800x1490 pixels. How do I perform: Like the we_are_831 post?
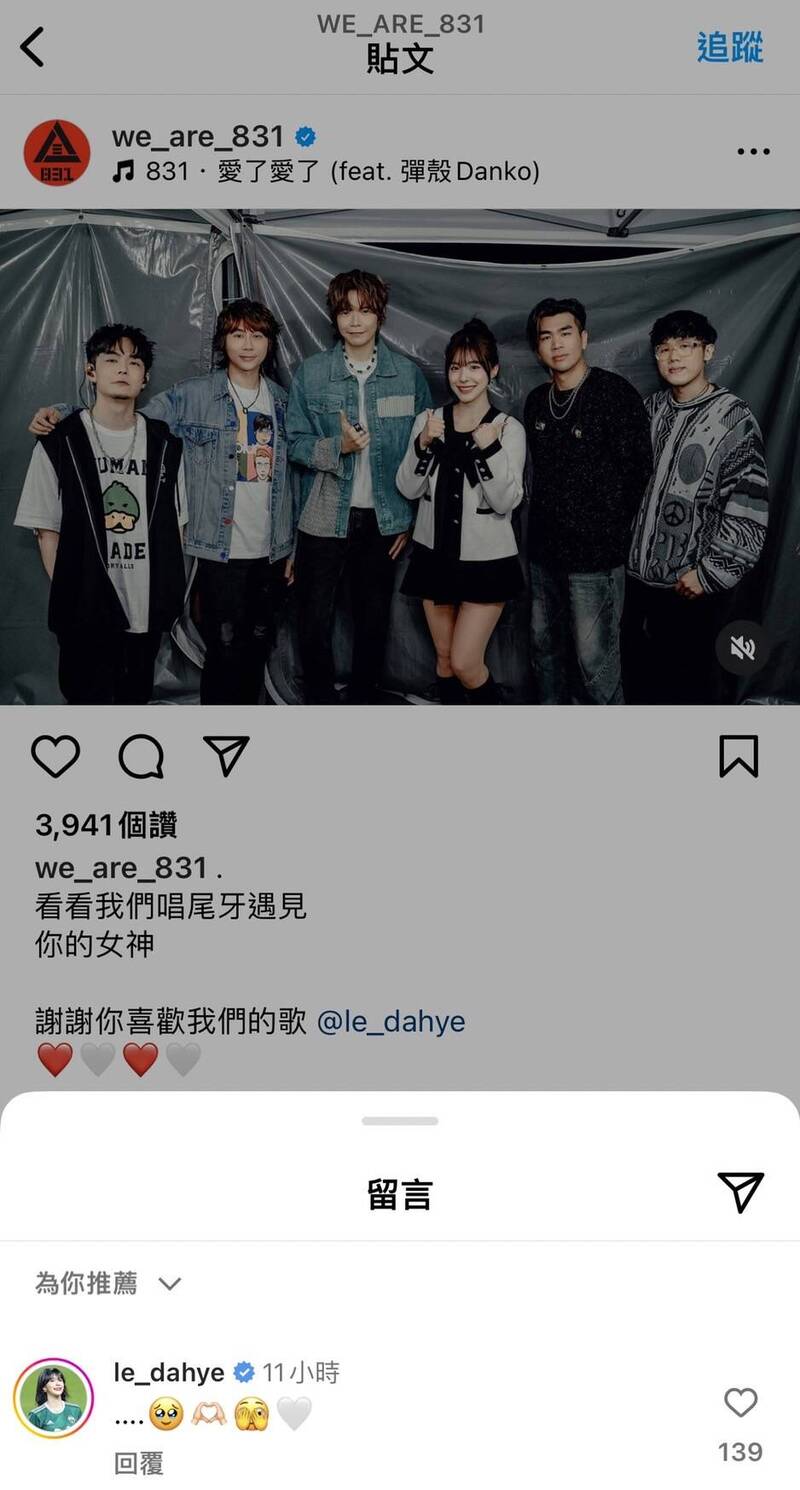pos(55,756)
